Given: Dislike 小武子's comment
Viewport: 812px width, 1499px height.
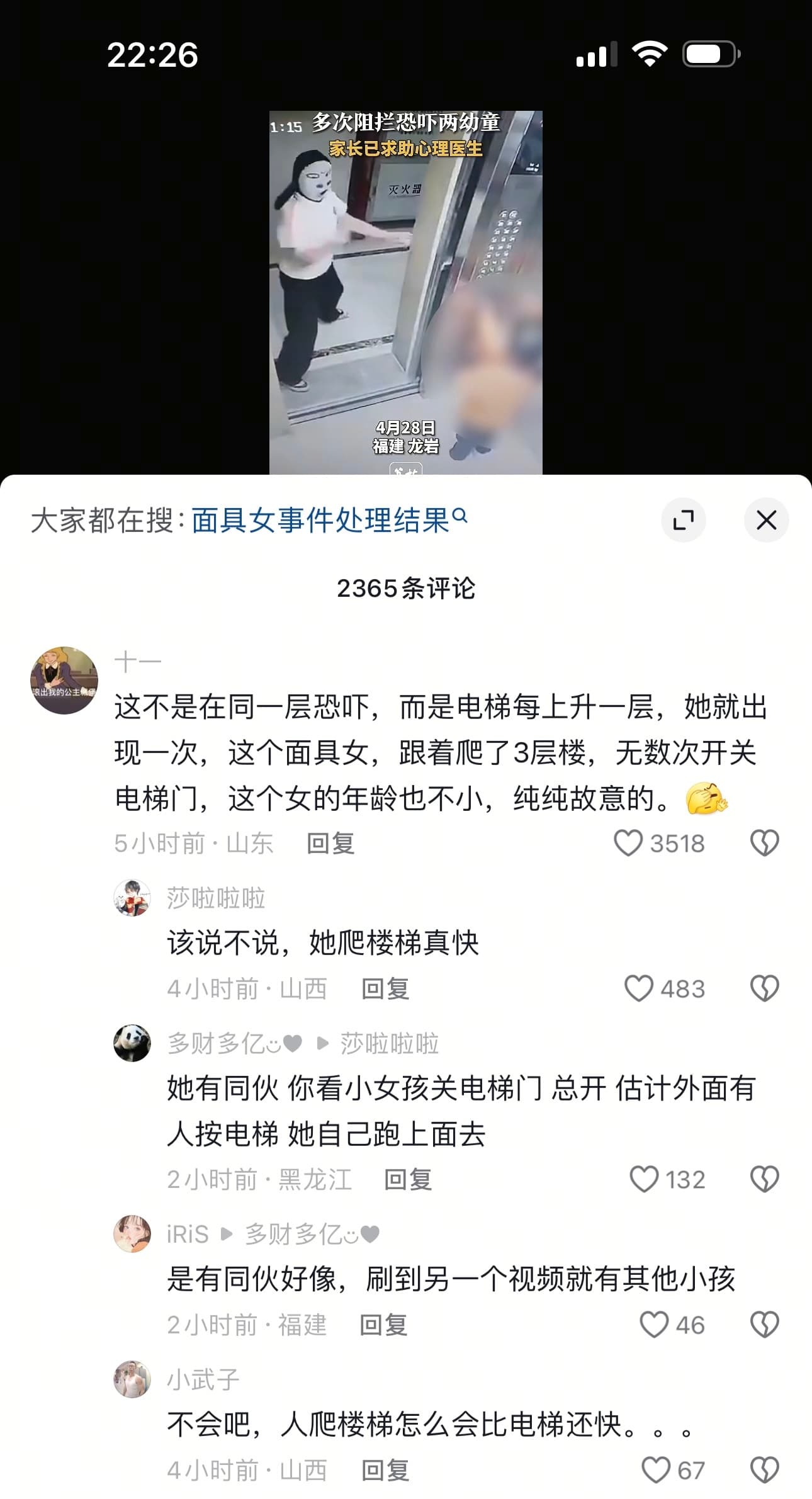Looking at the screenshot, I should point(764,1470).
